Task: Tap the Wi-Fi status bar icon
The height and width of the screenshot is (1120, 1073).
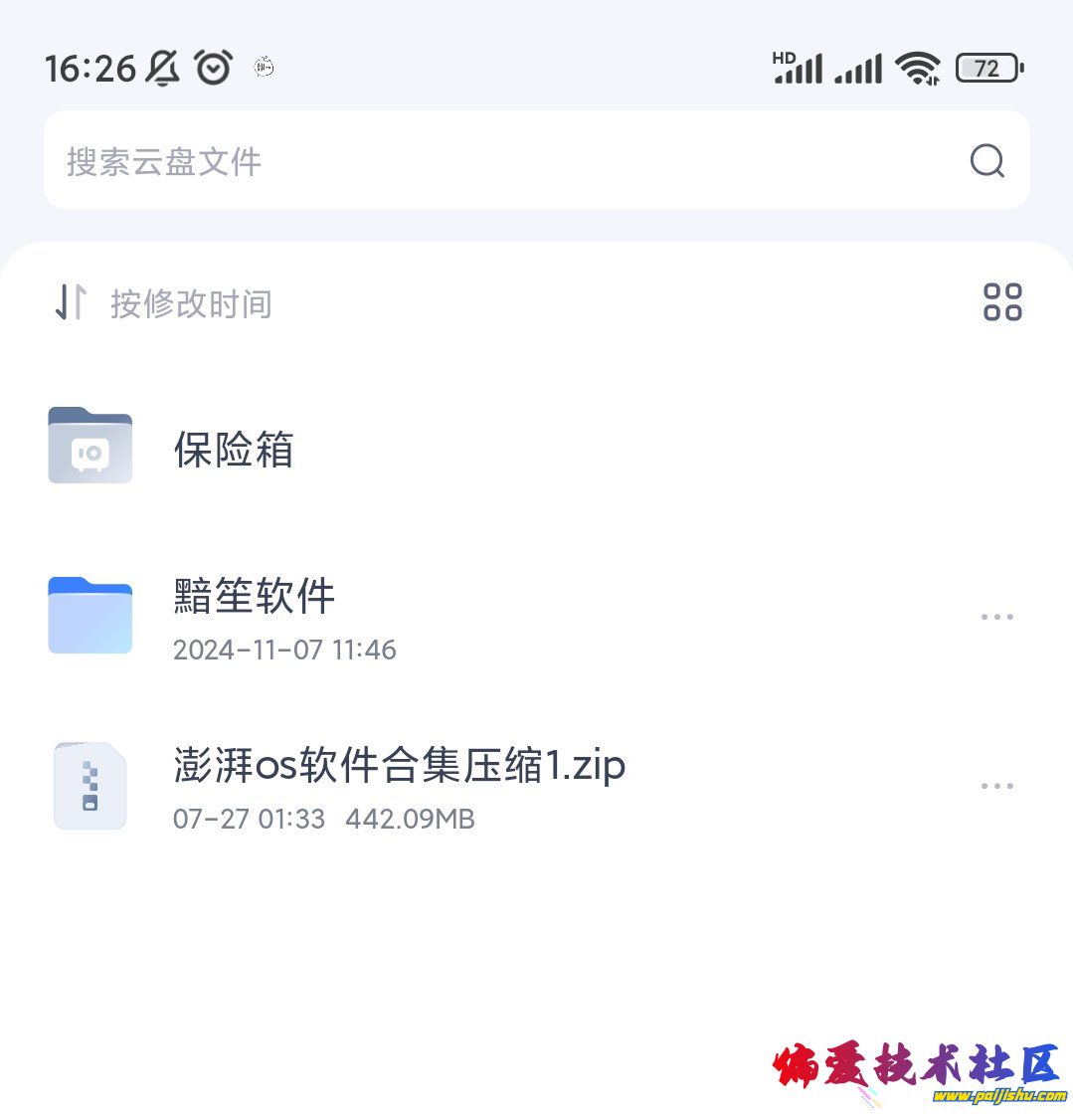Action: [x=917, y=68]
